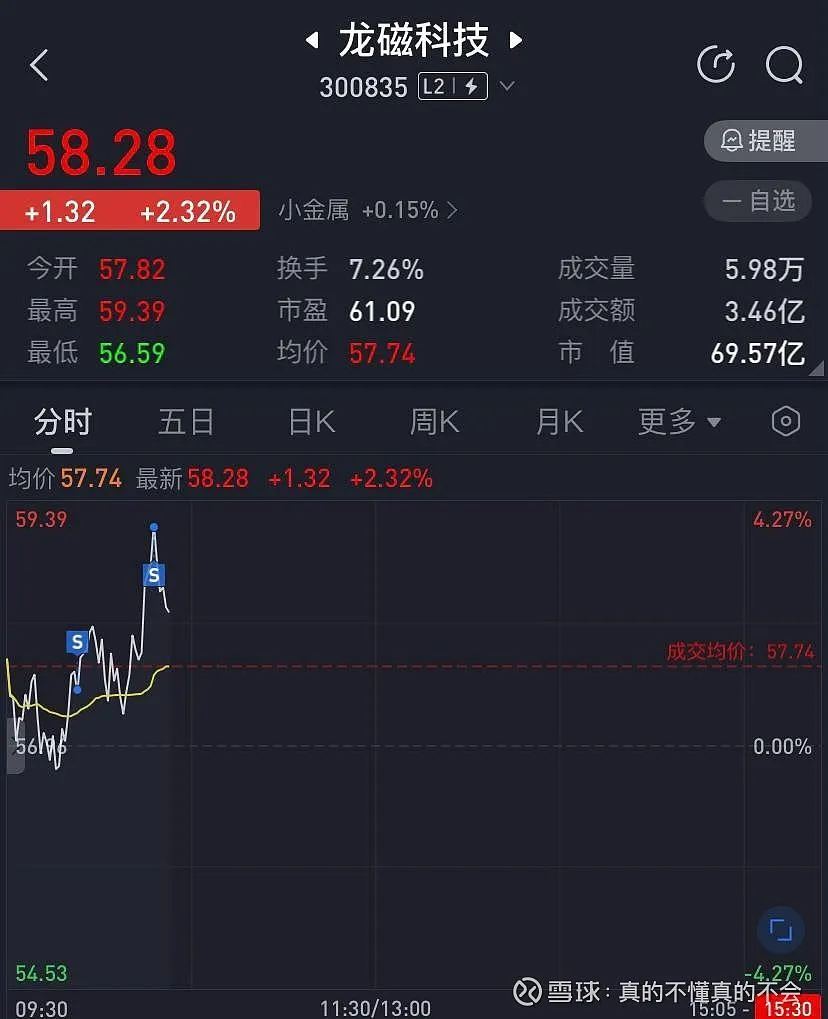This screenshot has width=828, height=1019.
Task: Refresh the stock quote
Action: click(x=716, y=66)
